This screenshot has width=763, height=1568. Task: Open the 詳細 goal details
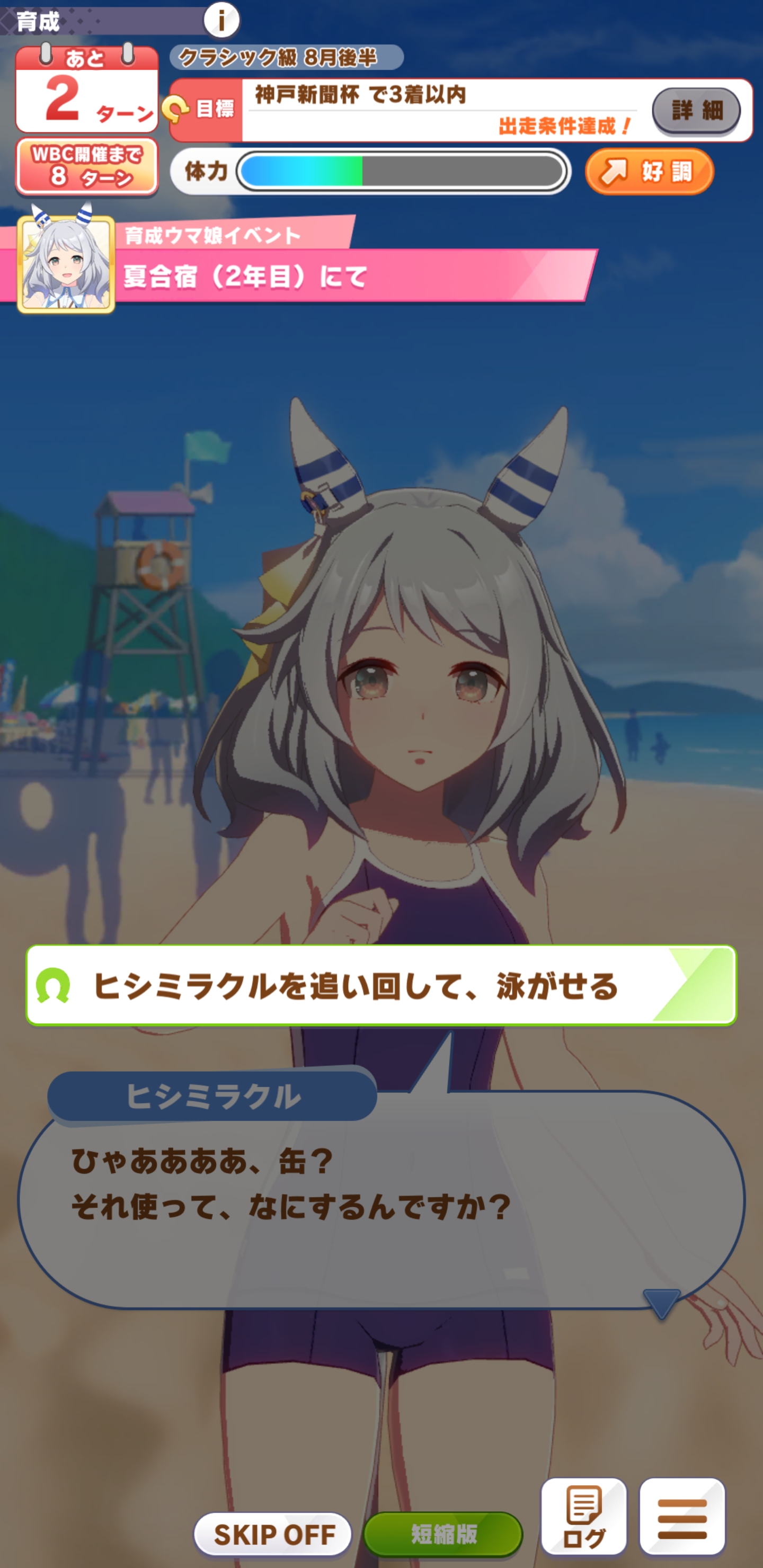click(696, 111)
